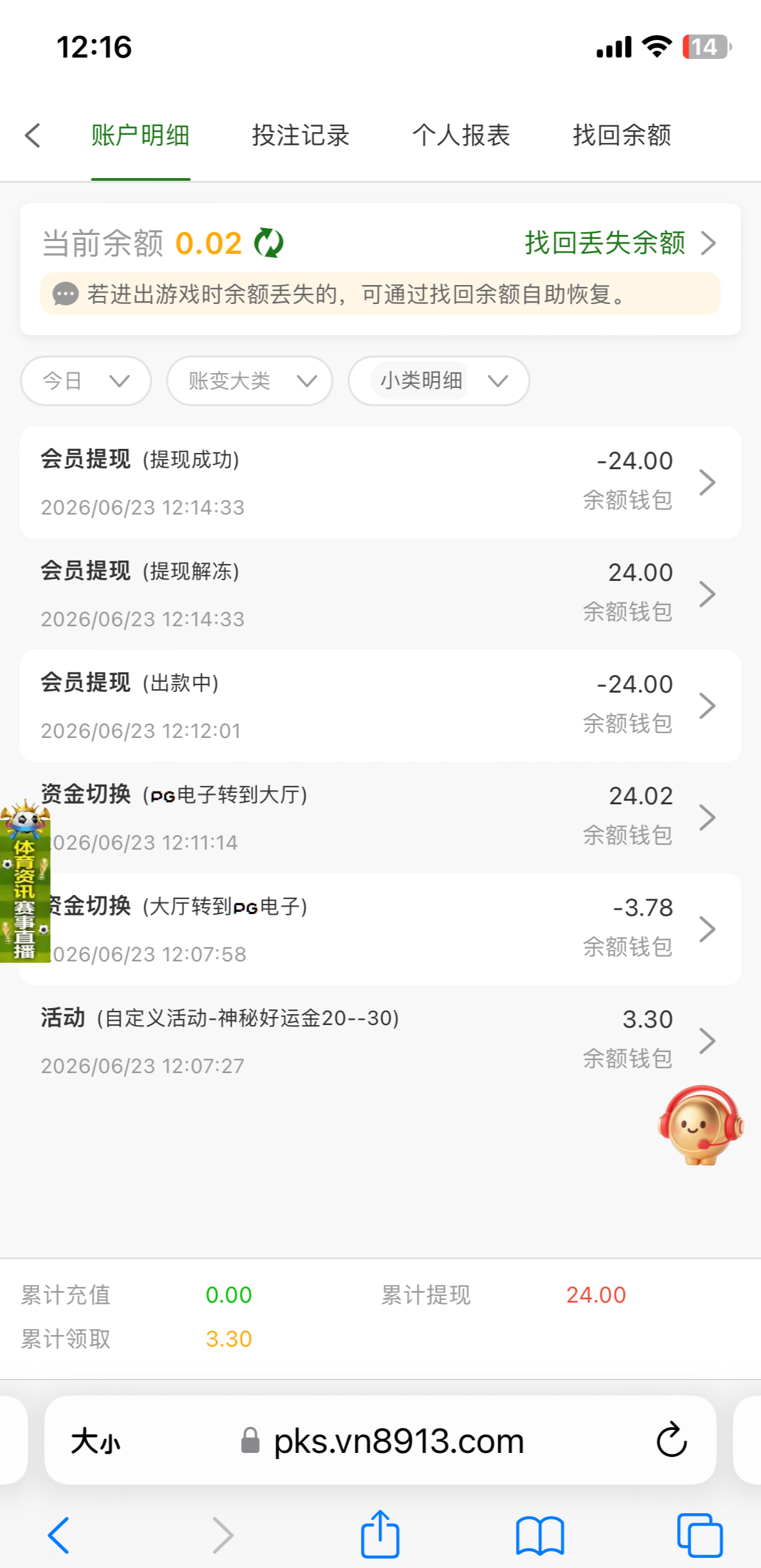Image resolution: width=761 pixels, height=1568 pixels.
Task: Switch to the 找回余额 tab
Action: 622,135
